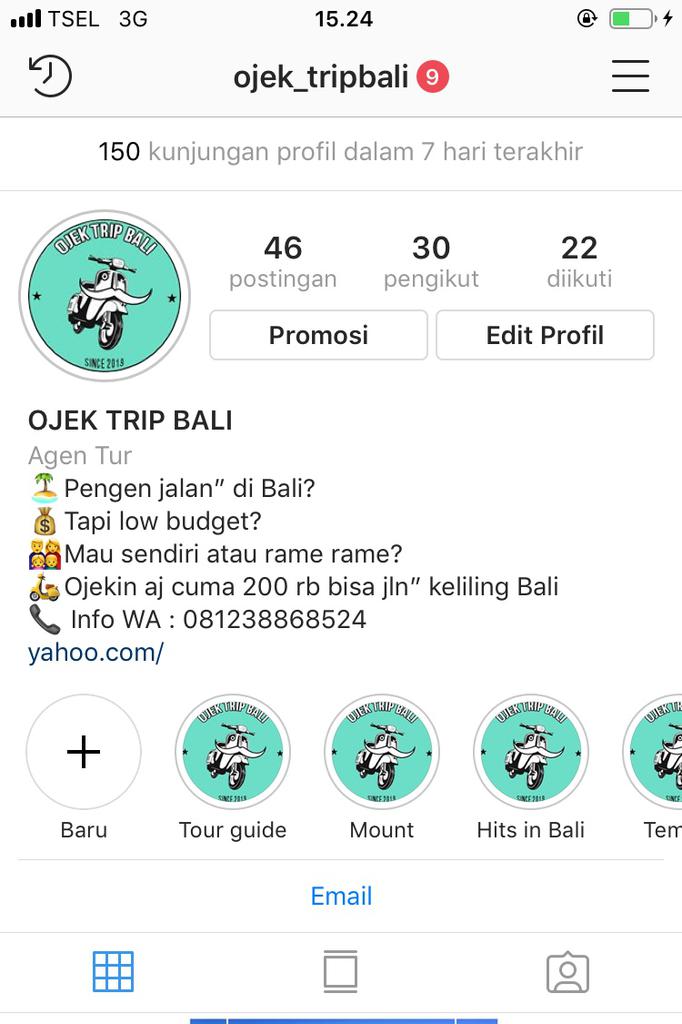Switch to the grid posts tab
Viewport: 682px width, 1024px height.
pyautogui.click(x=113, y=971)
